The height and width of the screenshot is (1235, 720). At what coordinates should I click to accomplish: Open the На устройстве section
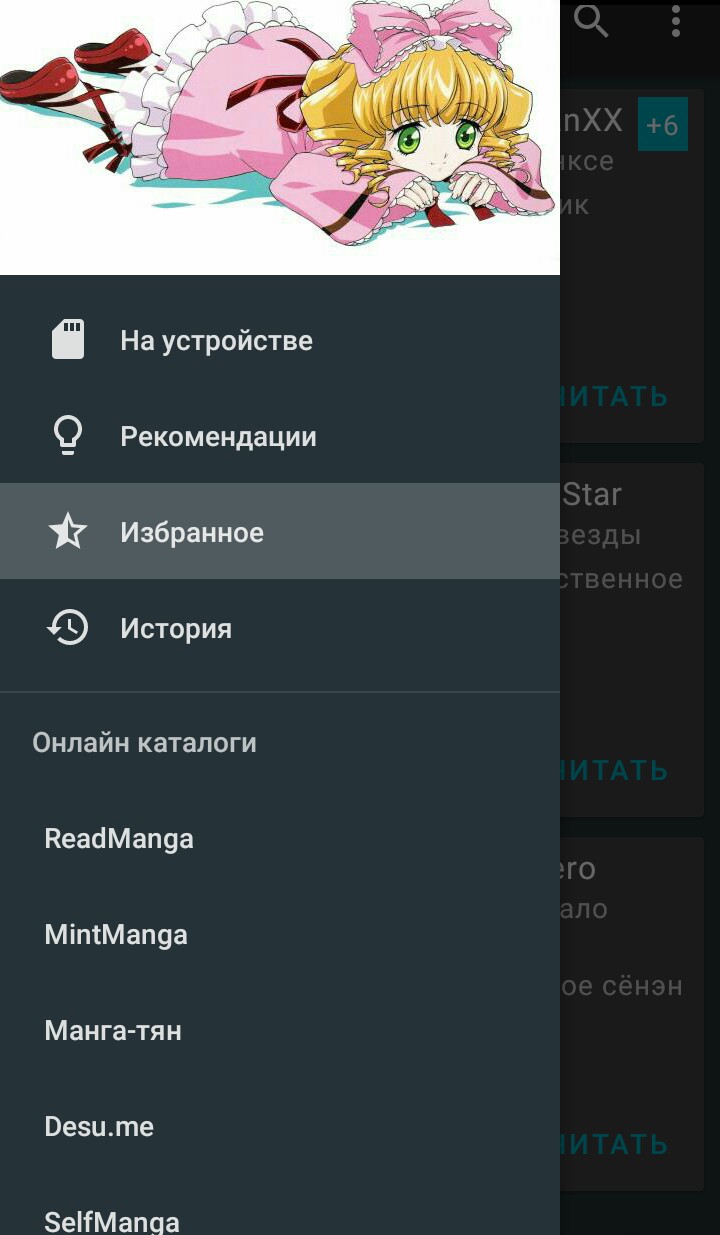pyautogui.click(x=280, y=340)
